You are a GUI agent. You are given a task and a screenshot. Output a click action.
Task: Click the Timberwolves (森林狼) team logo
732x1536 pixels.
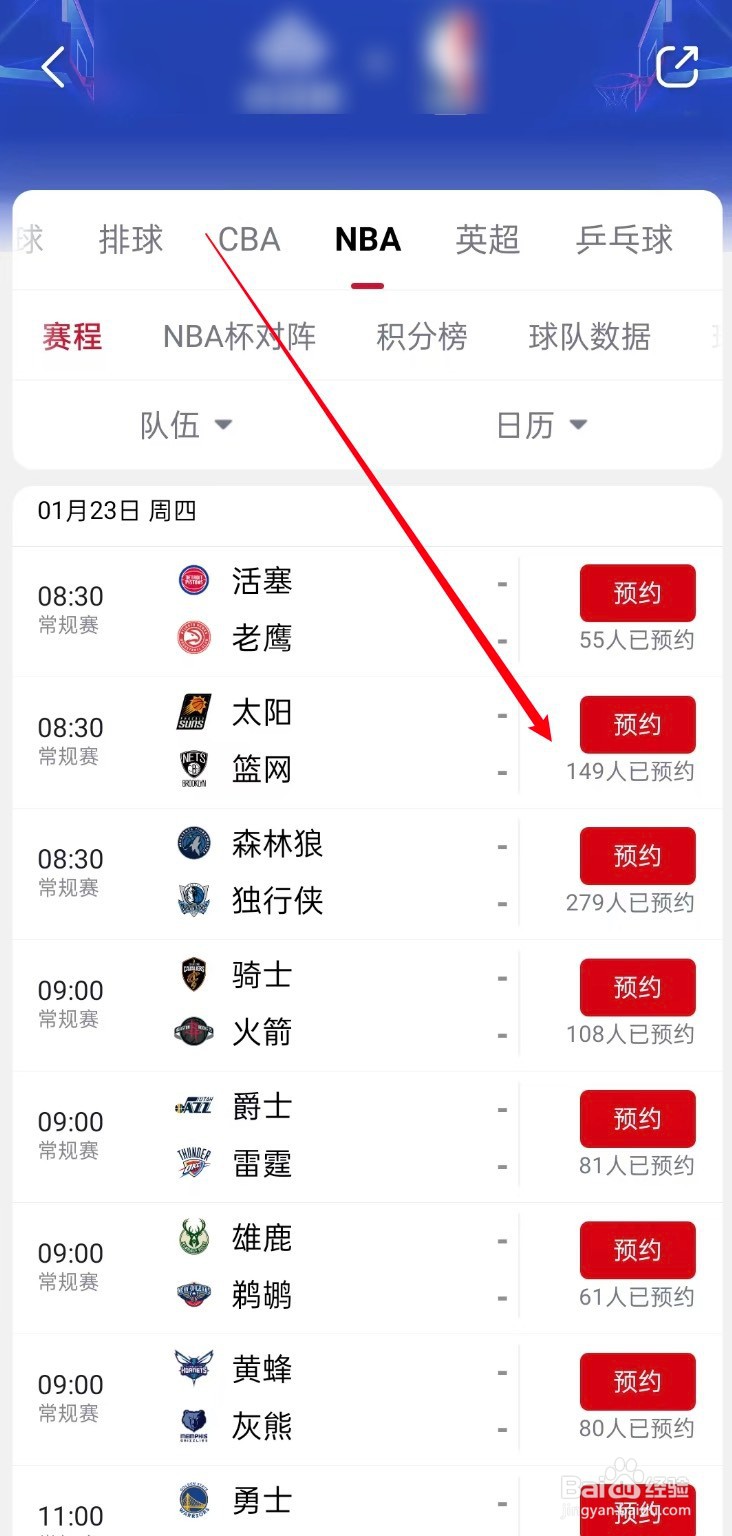(192, 843)
